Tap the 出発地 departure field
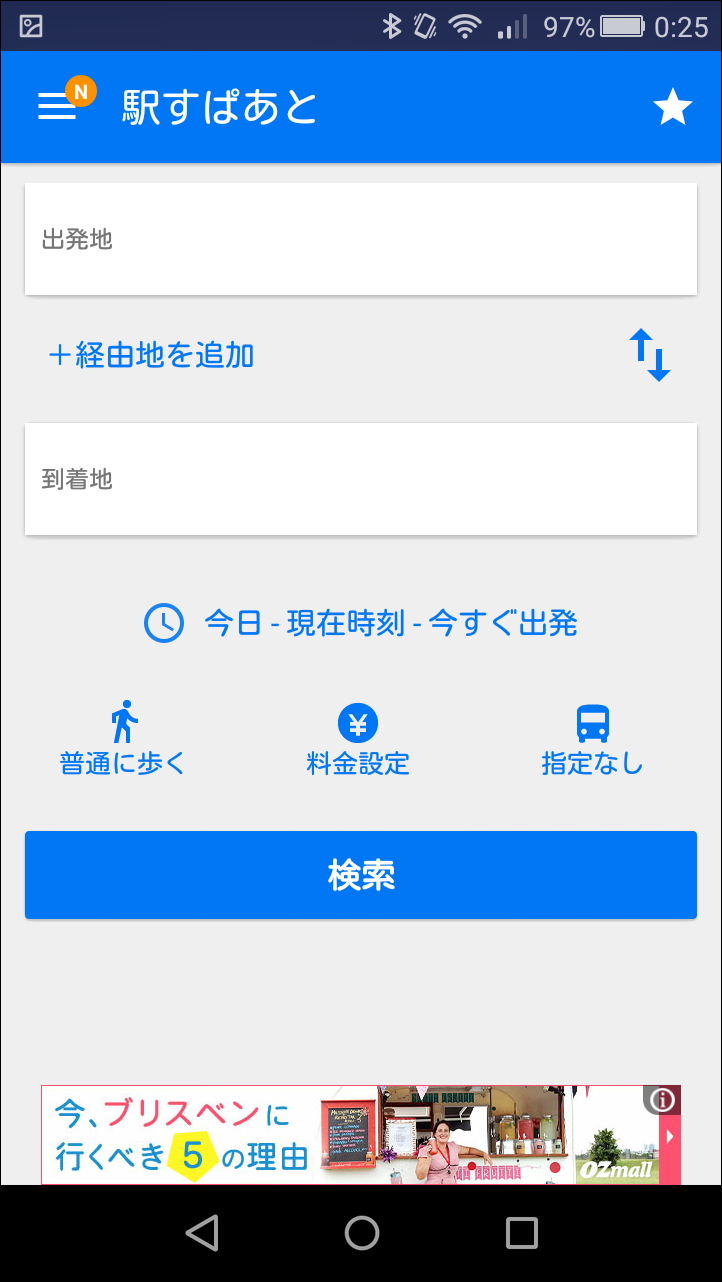This screenshot has width=722, height=1282. point(360,239)
